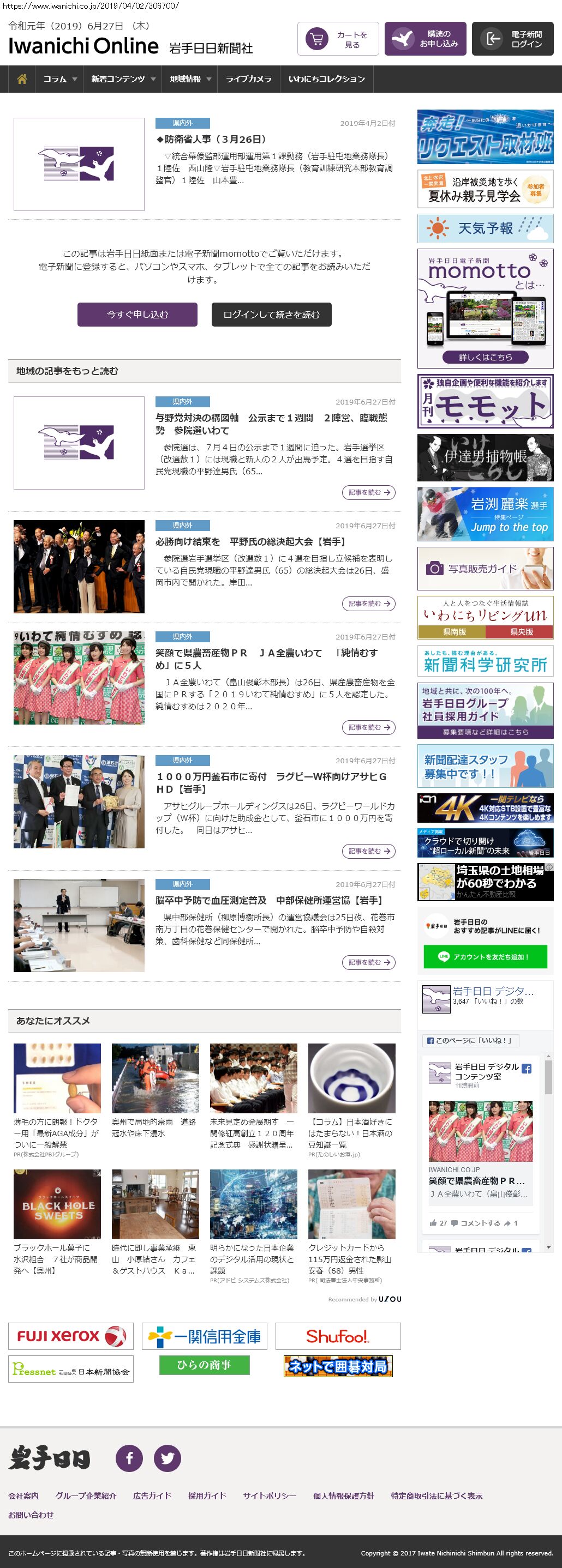Open the cart view button
This screenshot has height=1568, width=562.
coord(338,40)
